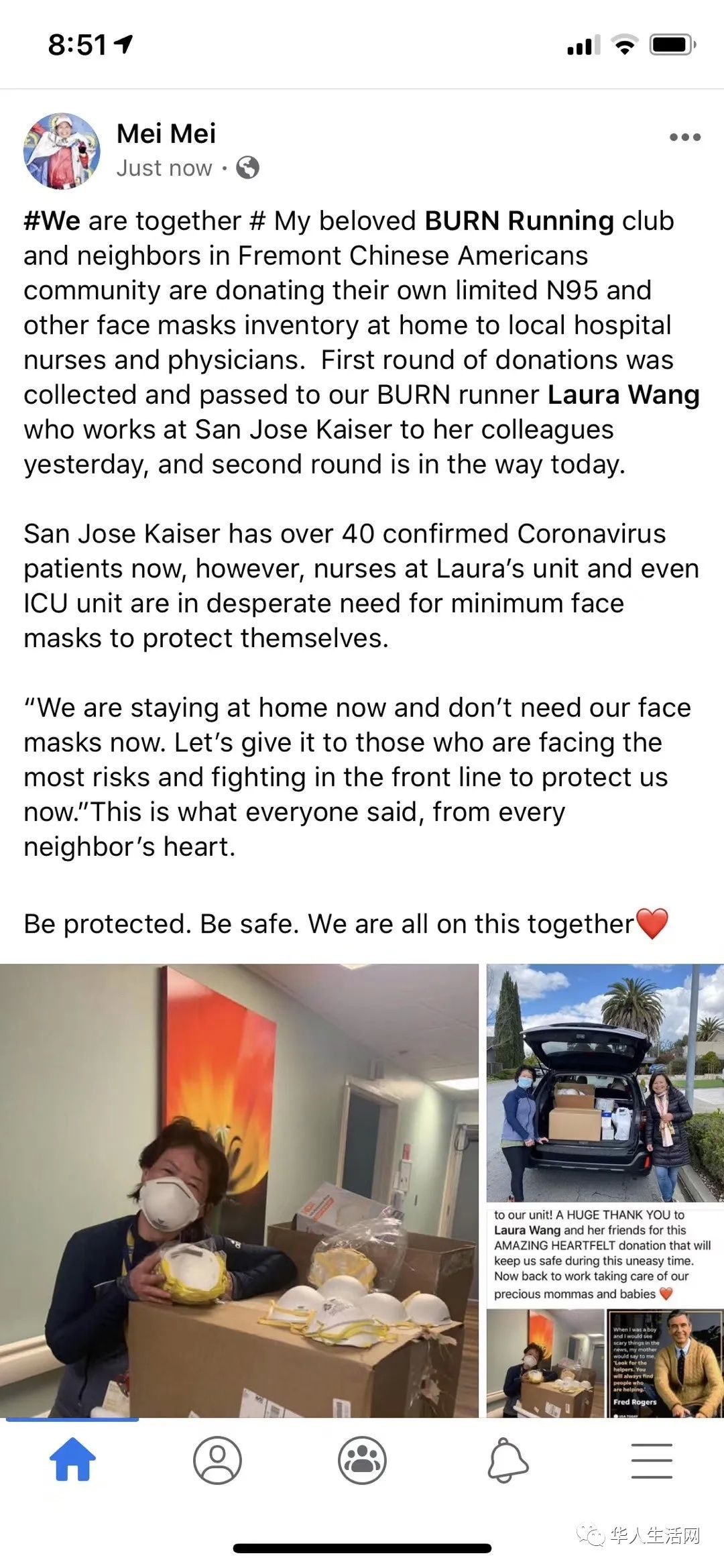The image size is (724, 1568).
Task: Open the hamburger menu tab
Action: (652, 1459)
